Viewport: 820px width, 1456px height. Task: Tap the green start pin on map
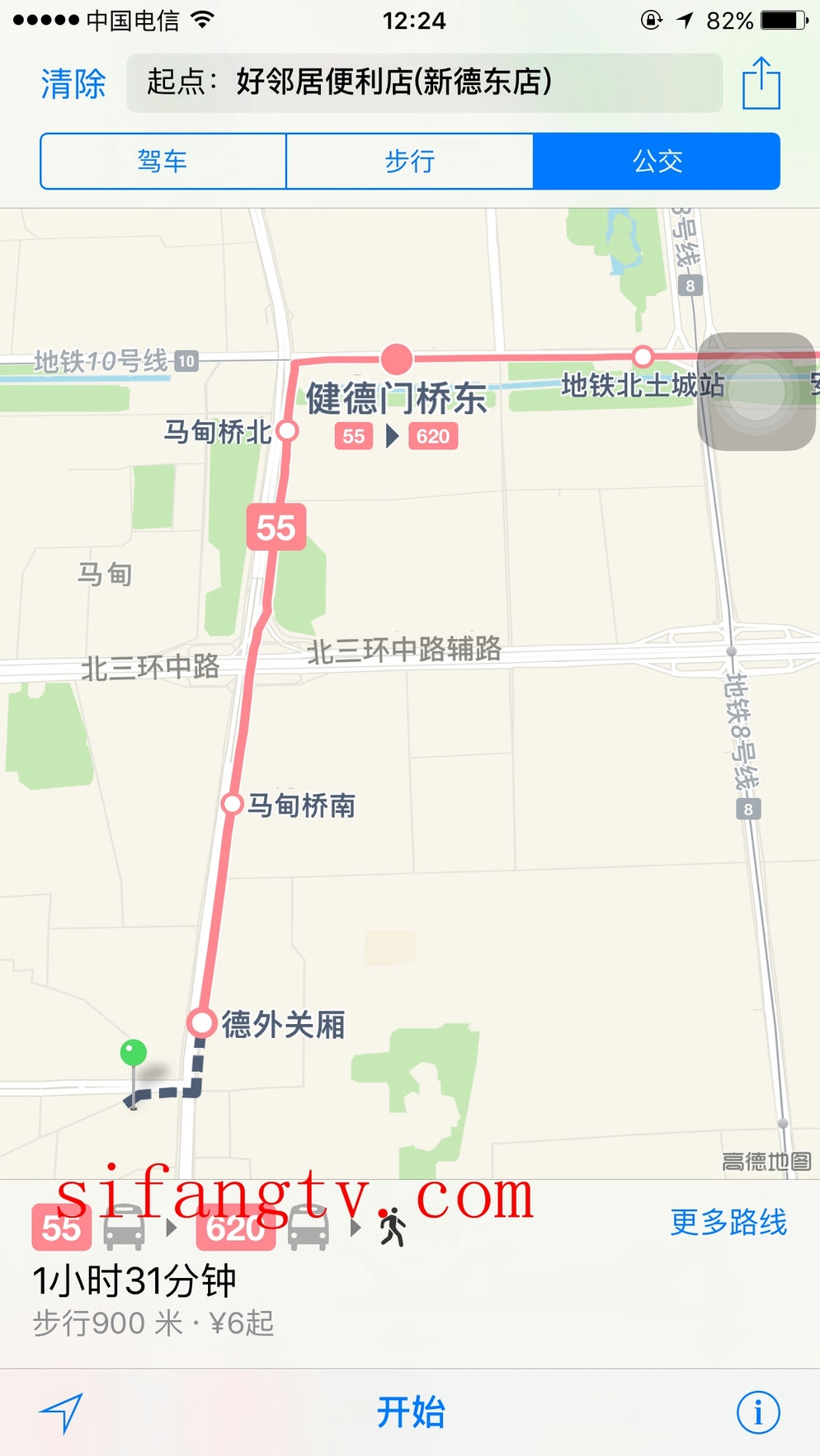pos(134,1054)
